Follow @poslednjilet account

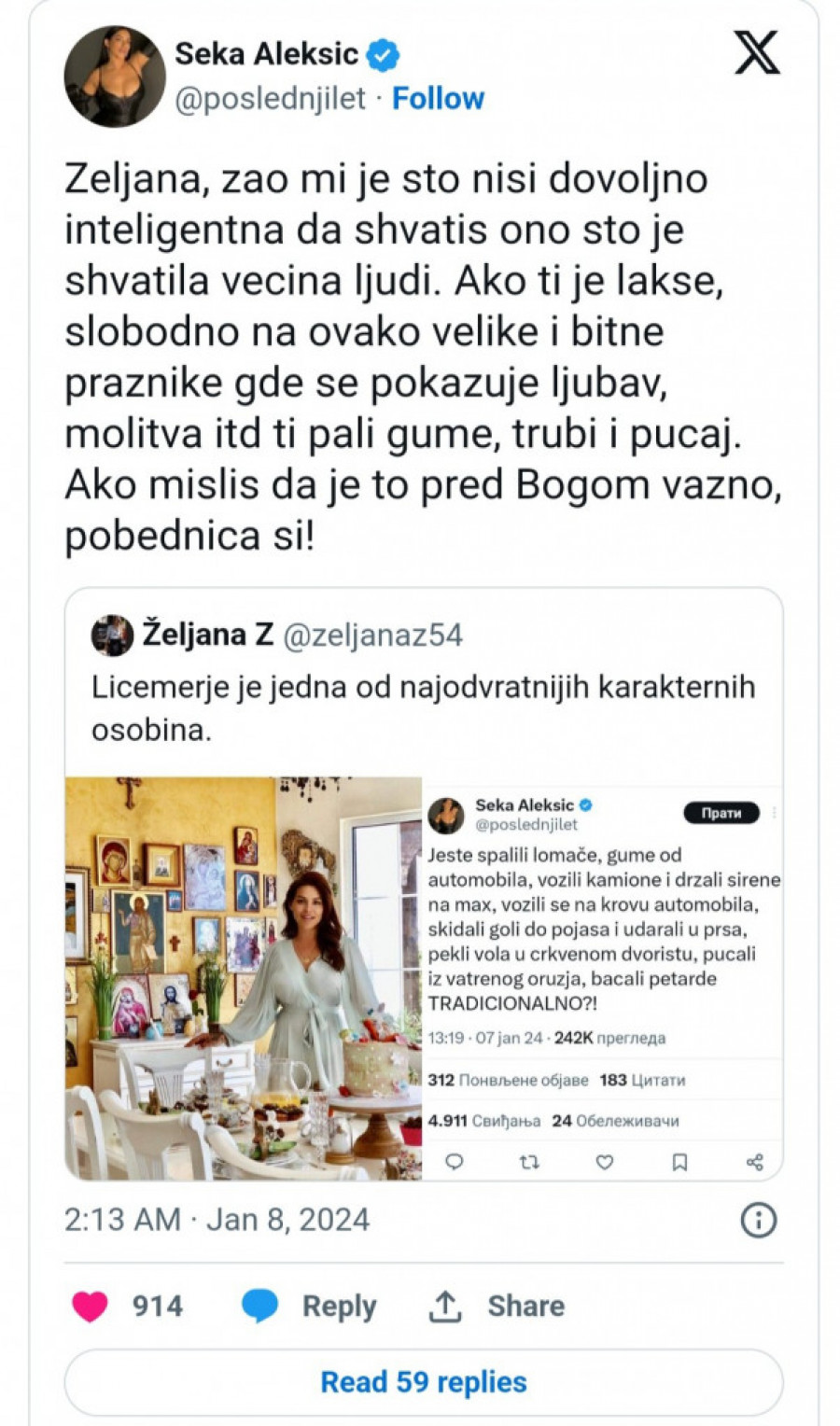coord(438,98)
